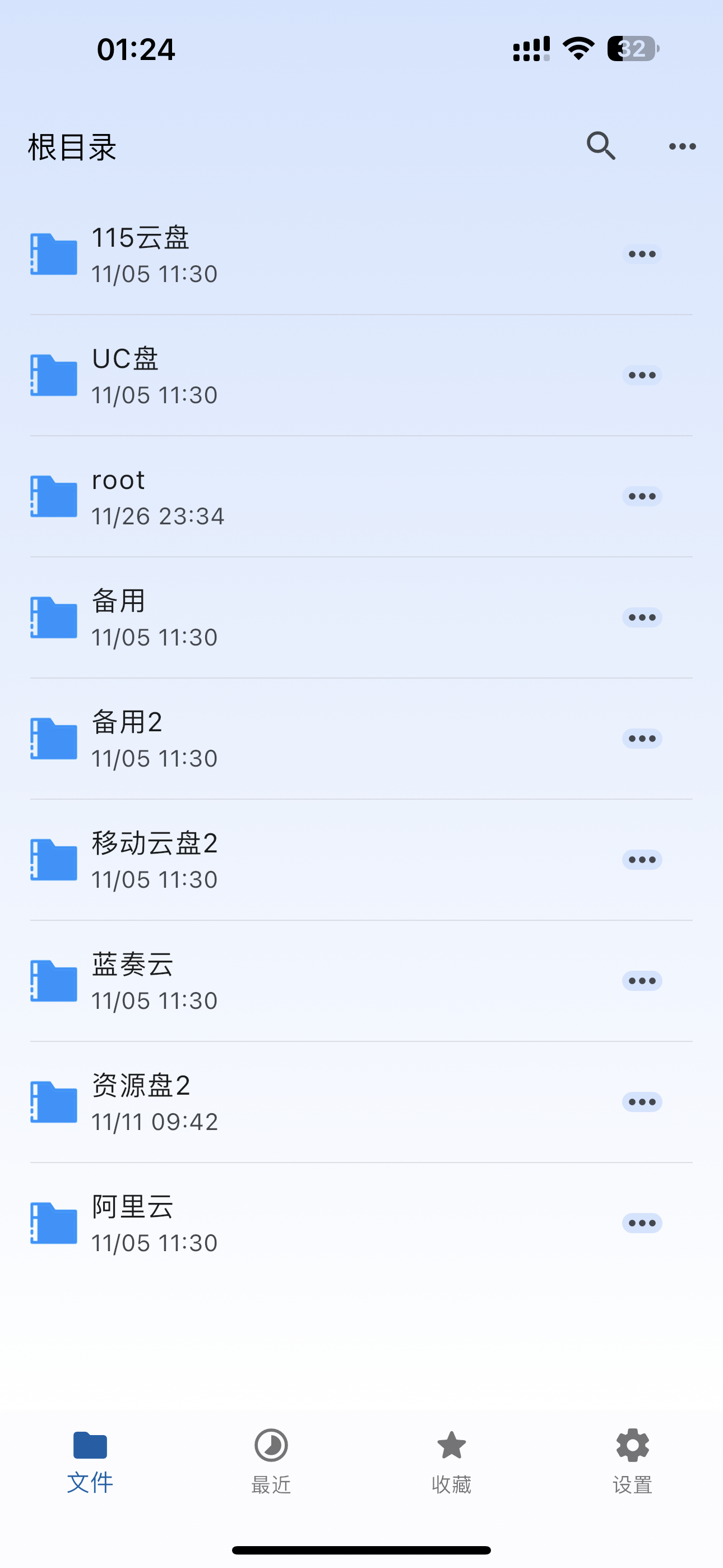The width and height of the screenshot is (723, 1568).
Task: Open the search icon at top
Action: tap(601, 146)
